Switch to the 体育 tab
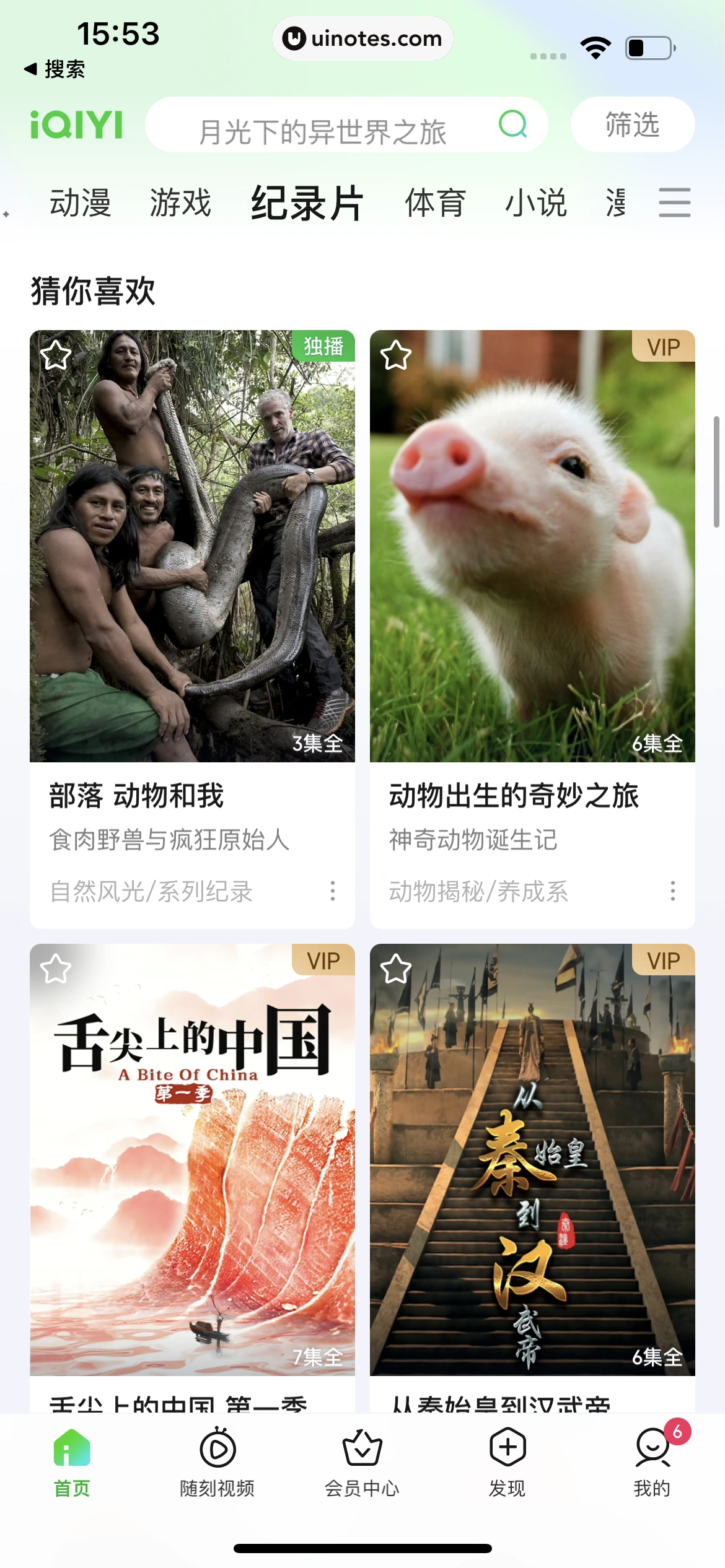The image size is (725, 1568). click(x=434, y=203)
